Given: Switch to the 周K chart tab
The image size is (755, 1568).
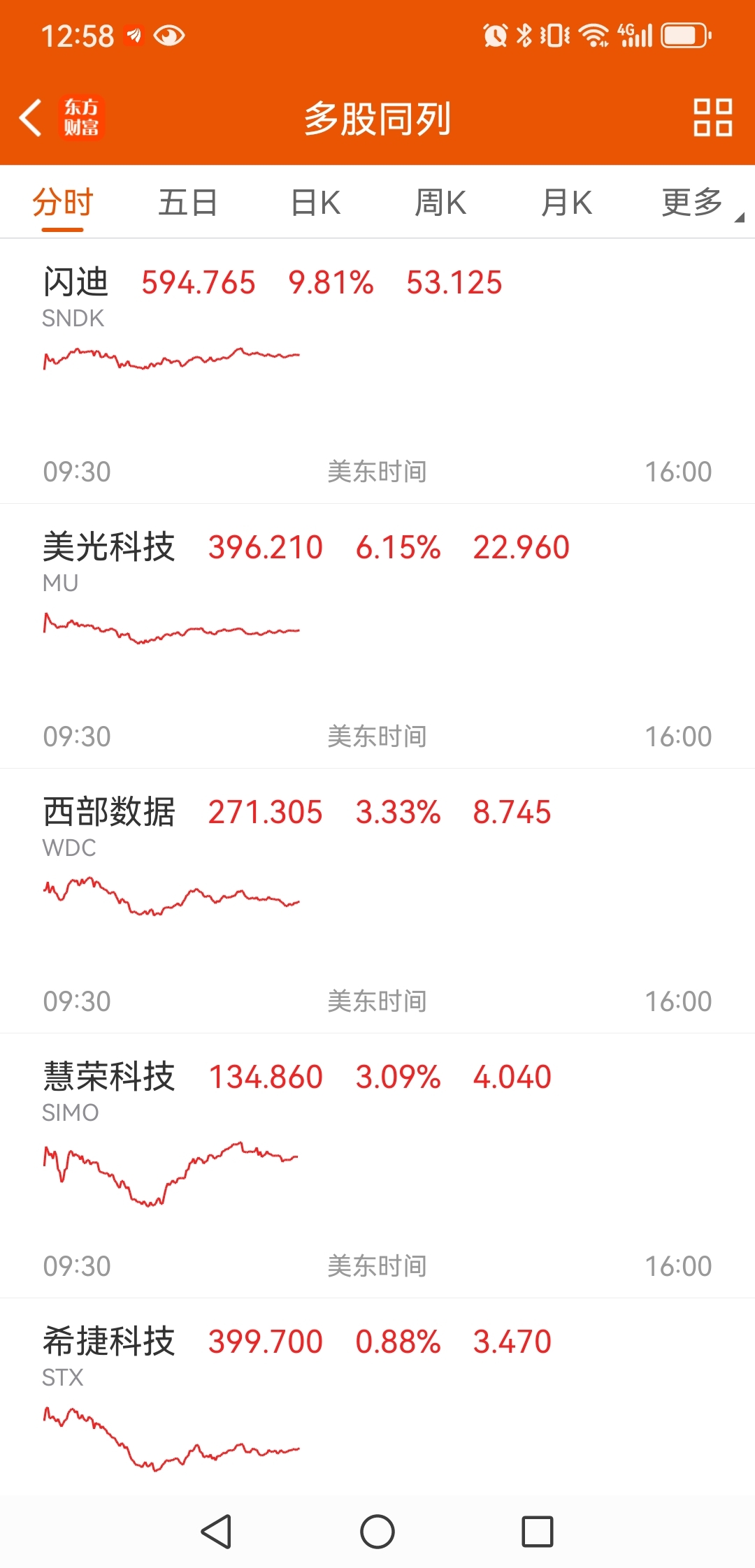Looking at the screenshot, I should point(440,203).
